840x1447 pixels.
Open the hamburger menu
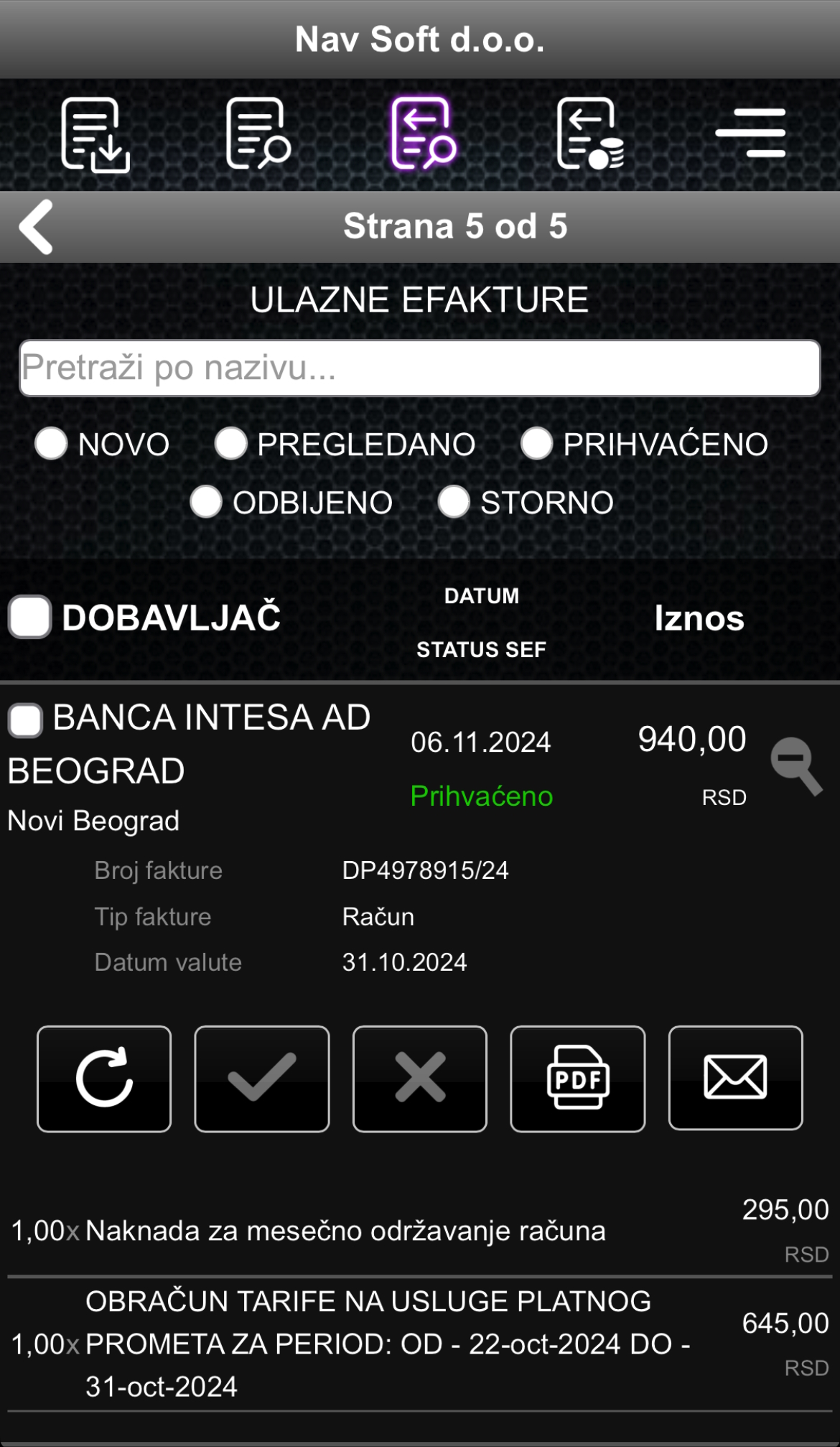pos(750,134)
